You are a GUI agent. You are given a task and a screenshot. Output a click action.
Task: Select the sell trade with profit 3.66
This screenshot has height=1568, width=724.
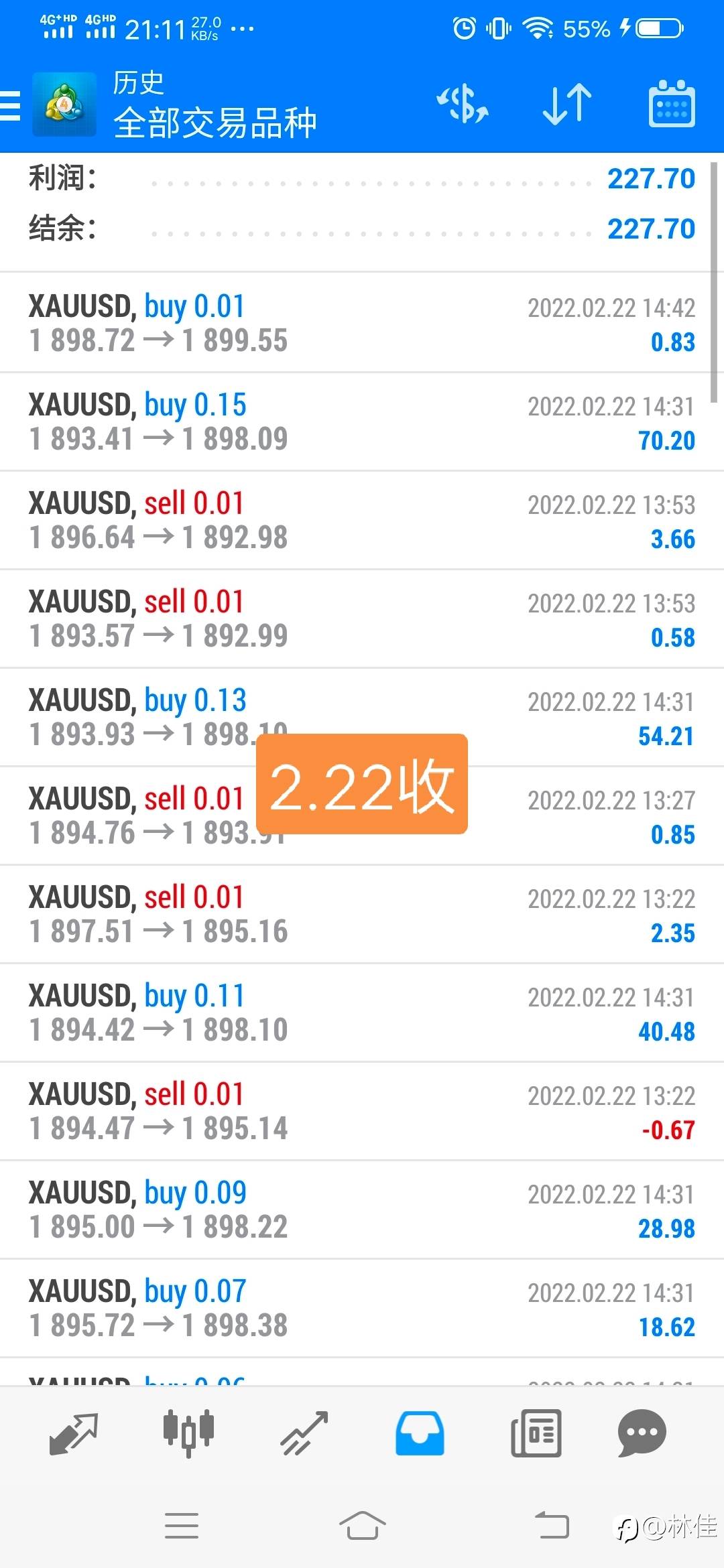pyautogui.click(x=362, y=520)
